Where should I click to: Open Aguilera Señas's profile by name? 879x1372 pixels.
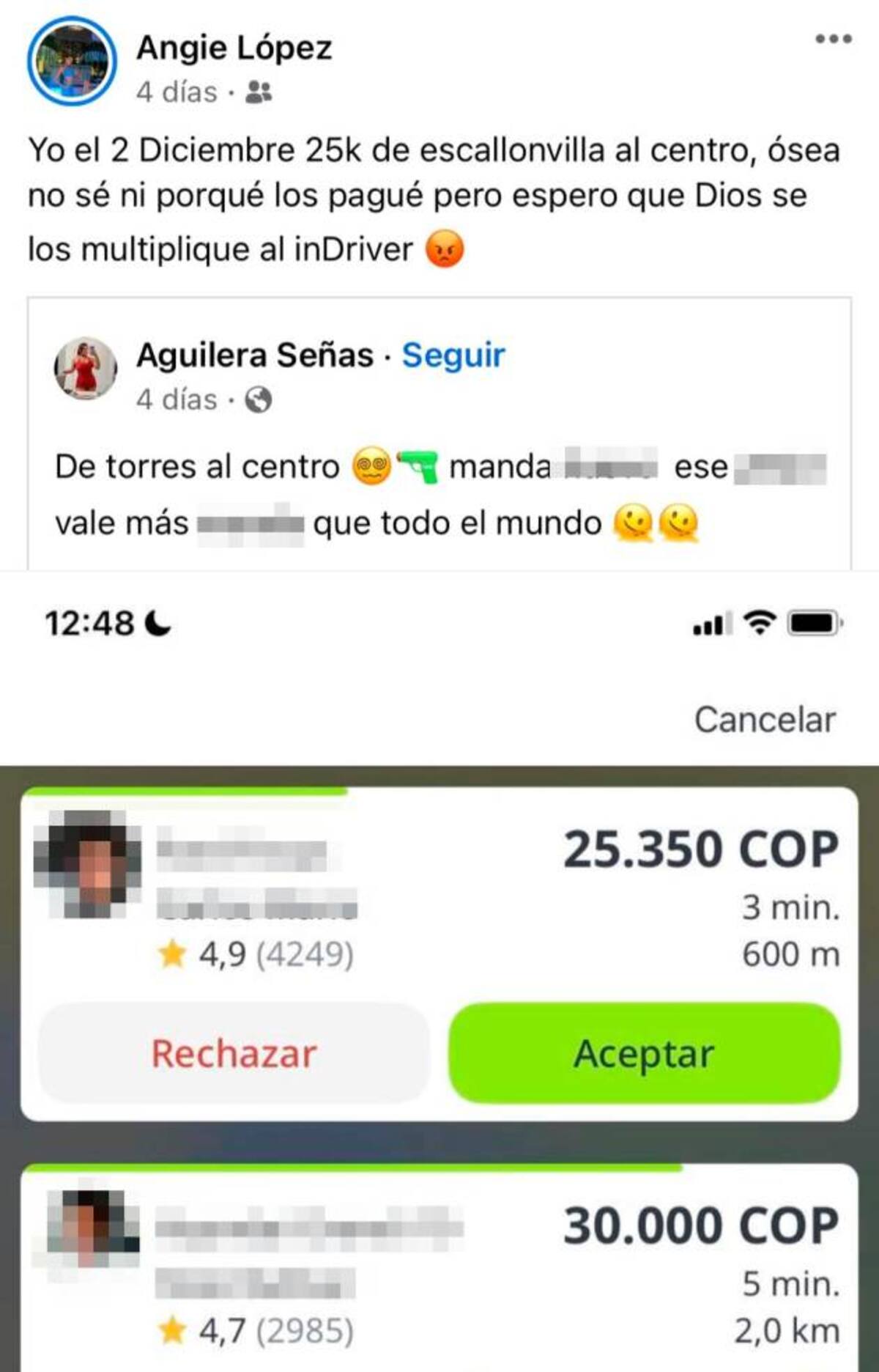(x=255, y=355)
